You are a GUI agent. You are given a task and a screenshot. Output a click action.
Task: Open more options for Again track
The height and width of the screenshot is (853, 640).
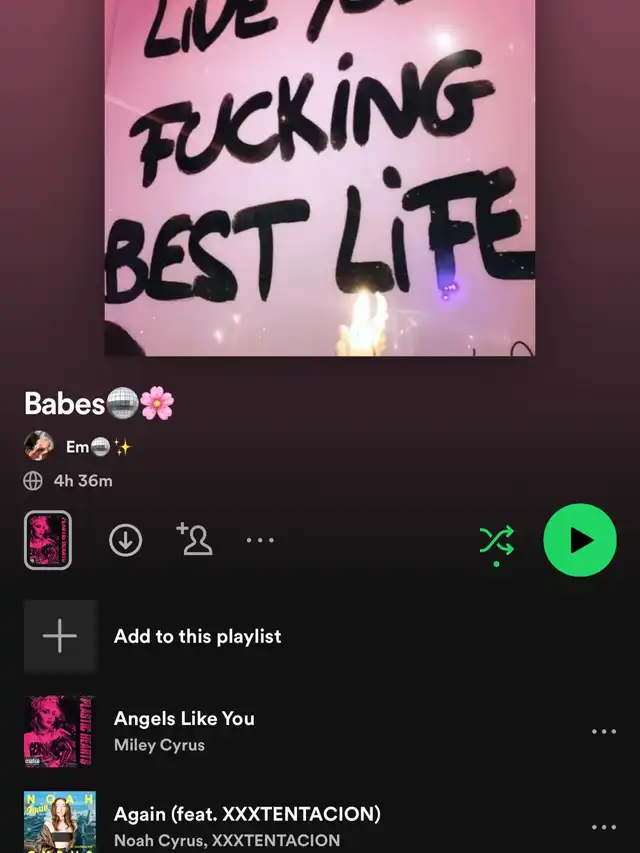pos(604,827)
